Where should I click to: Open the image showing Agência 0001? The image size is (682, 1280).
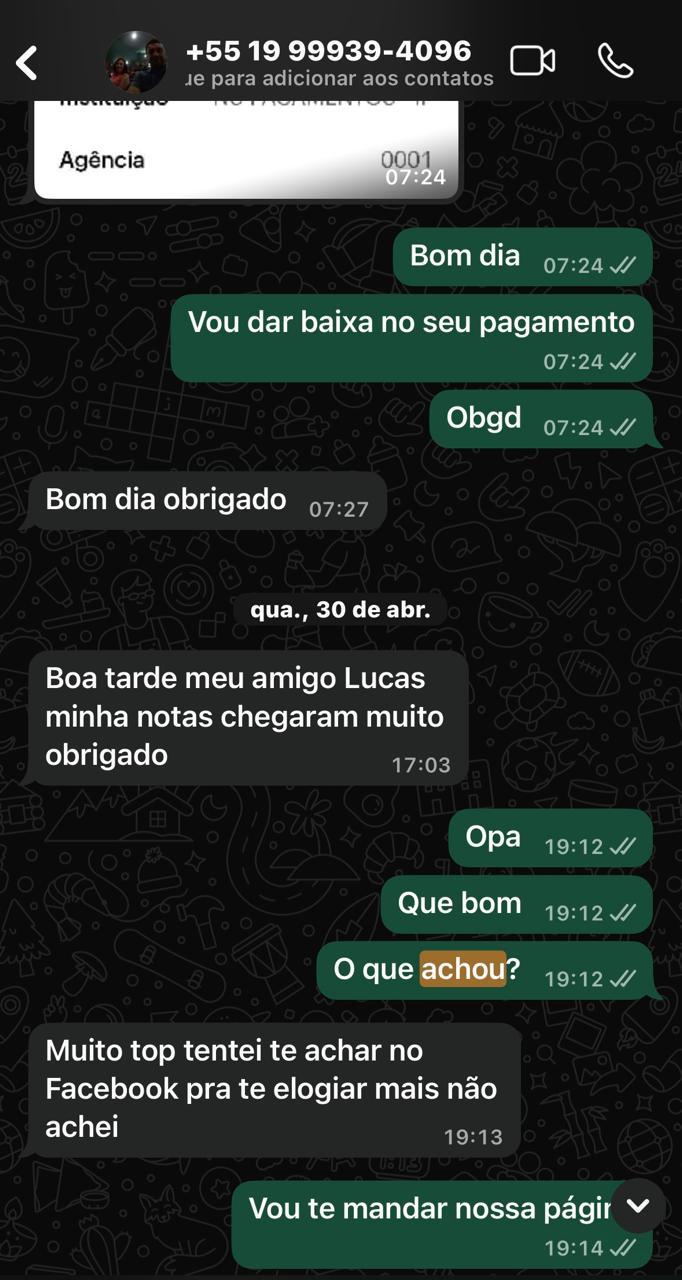point(246,150)
